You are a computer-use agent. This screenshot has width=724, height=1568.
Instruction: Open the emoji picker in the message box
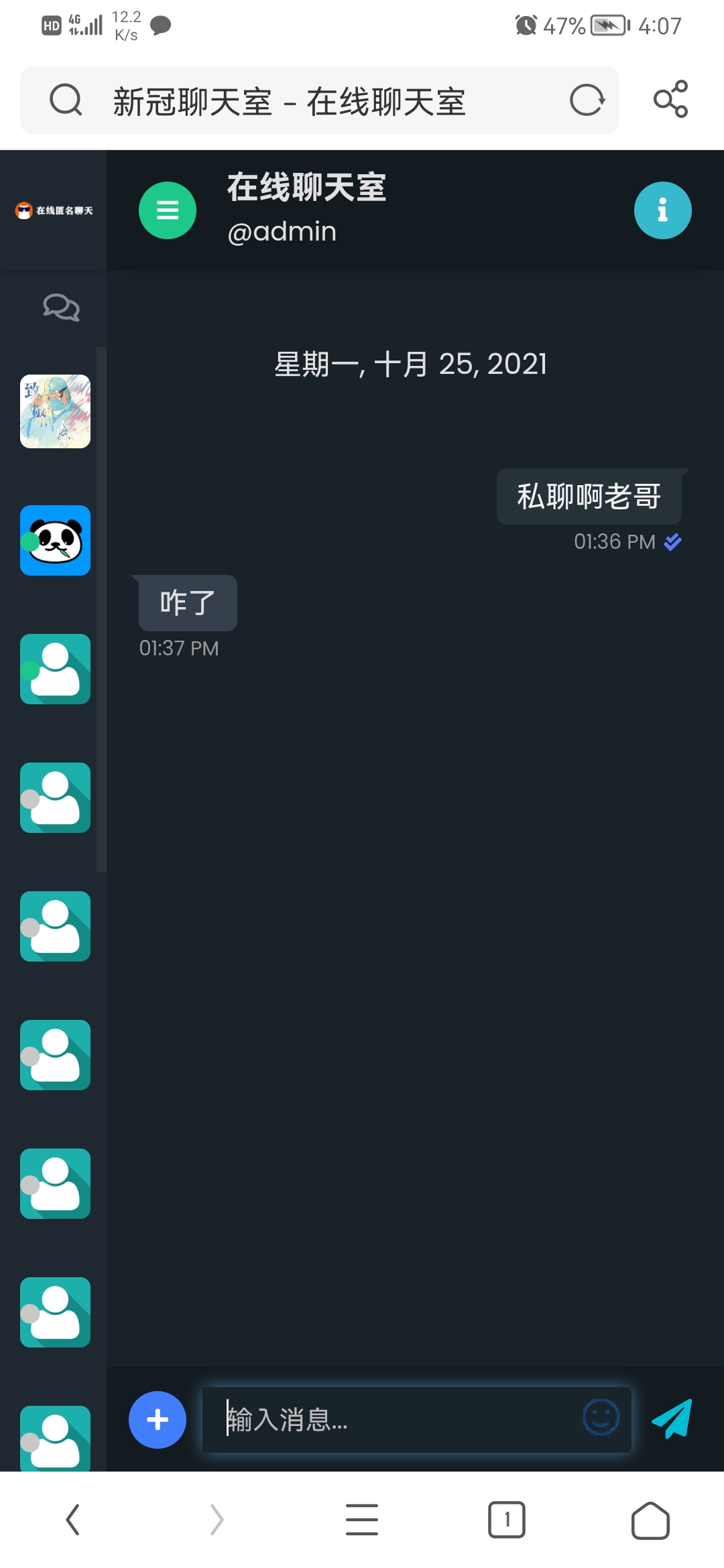tap(601, 1417)
